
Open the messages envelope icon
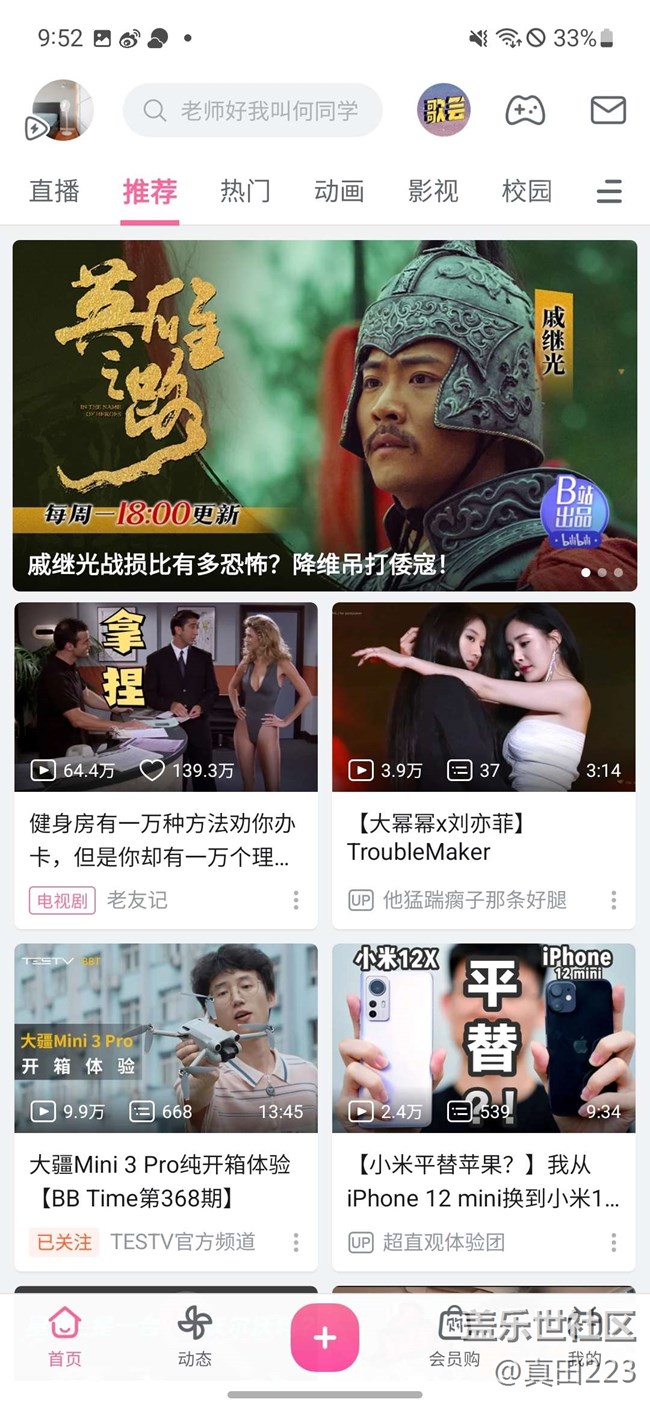[608, 110]
